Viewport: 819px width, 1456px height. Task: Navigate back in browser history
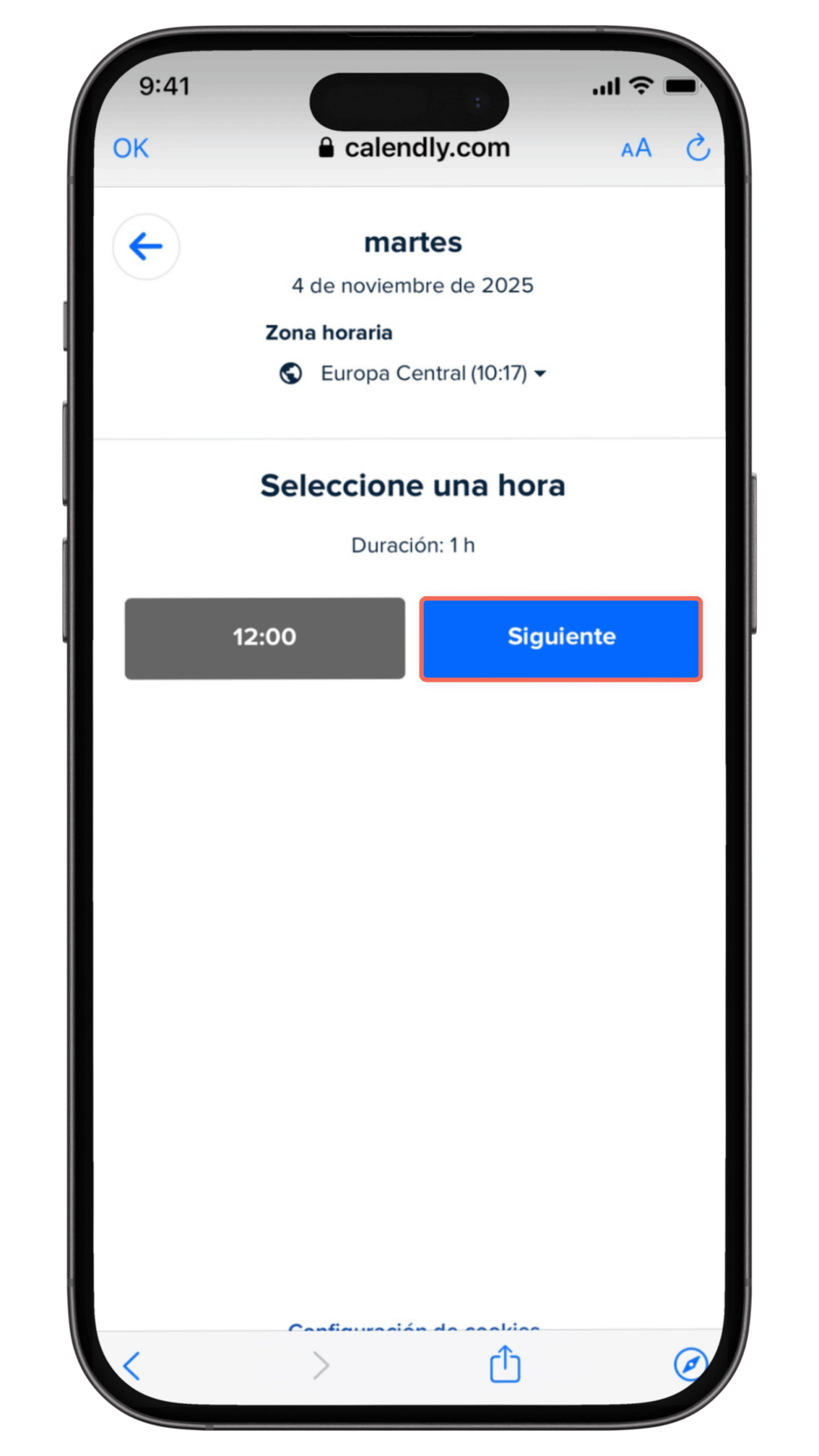(x=132, y=1365)
